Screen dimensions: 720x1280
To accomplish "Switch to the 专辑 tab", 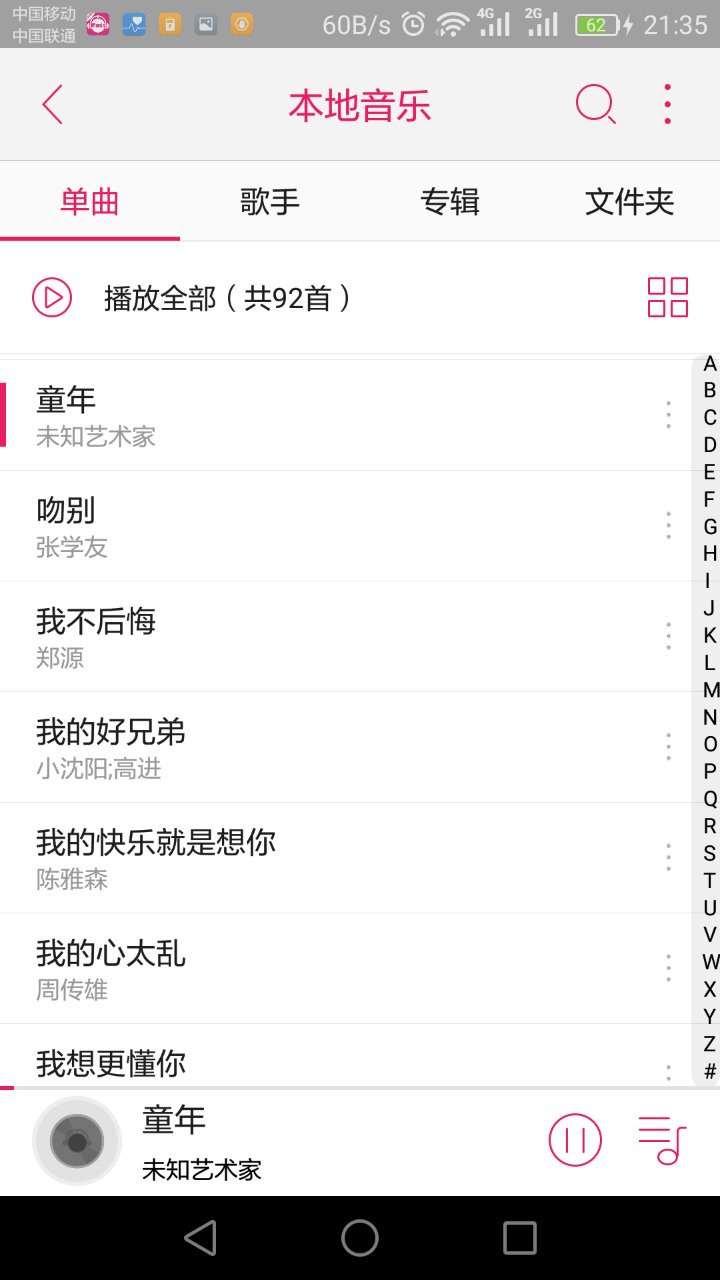I will [x=449, y=201].
